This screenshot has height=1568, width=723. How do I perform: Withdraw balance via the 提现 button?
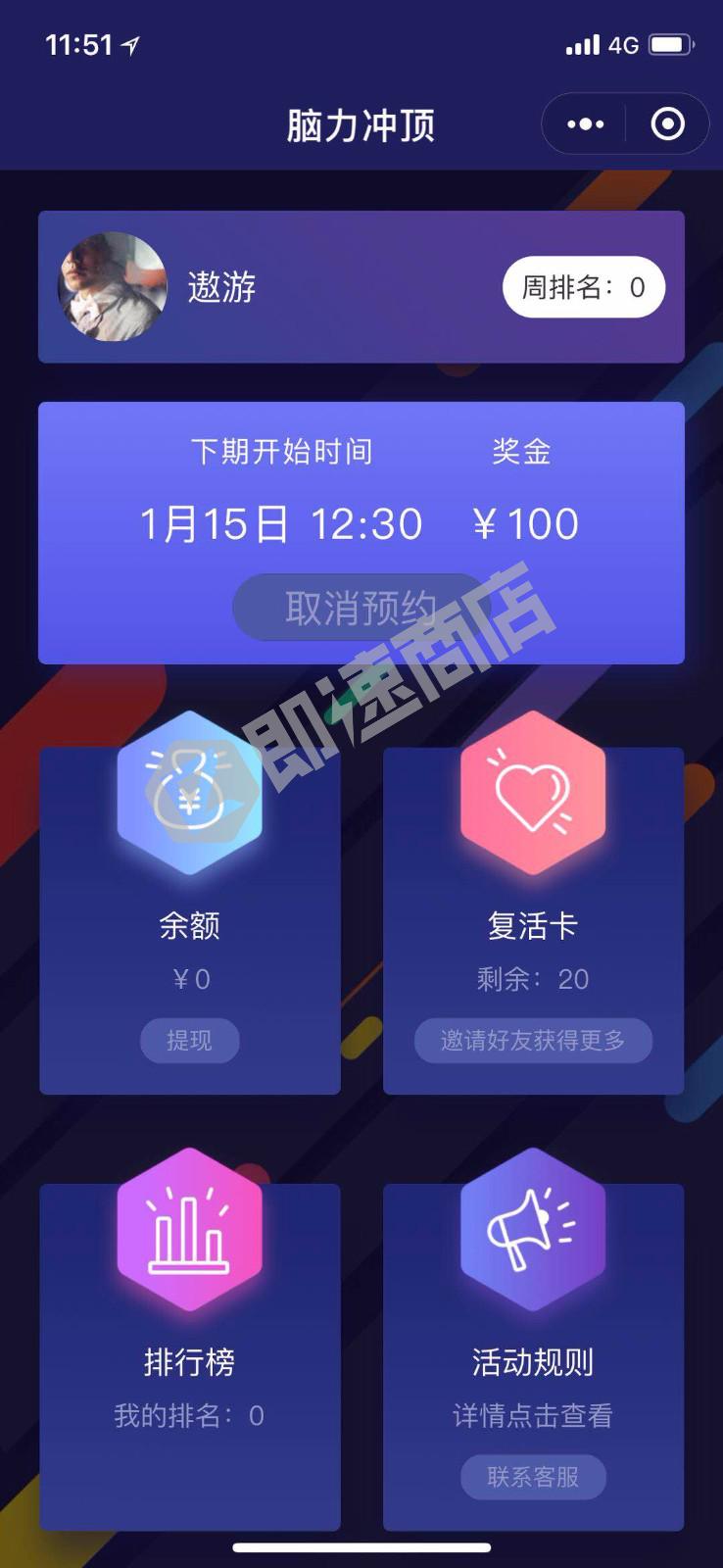(189, 1040)
